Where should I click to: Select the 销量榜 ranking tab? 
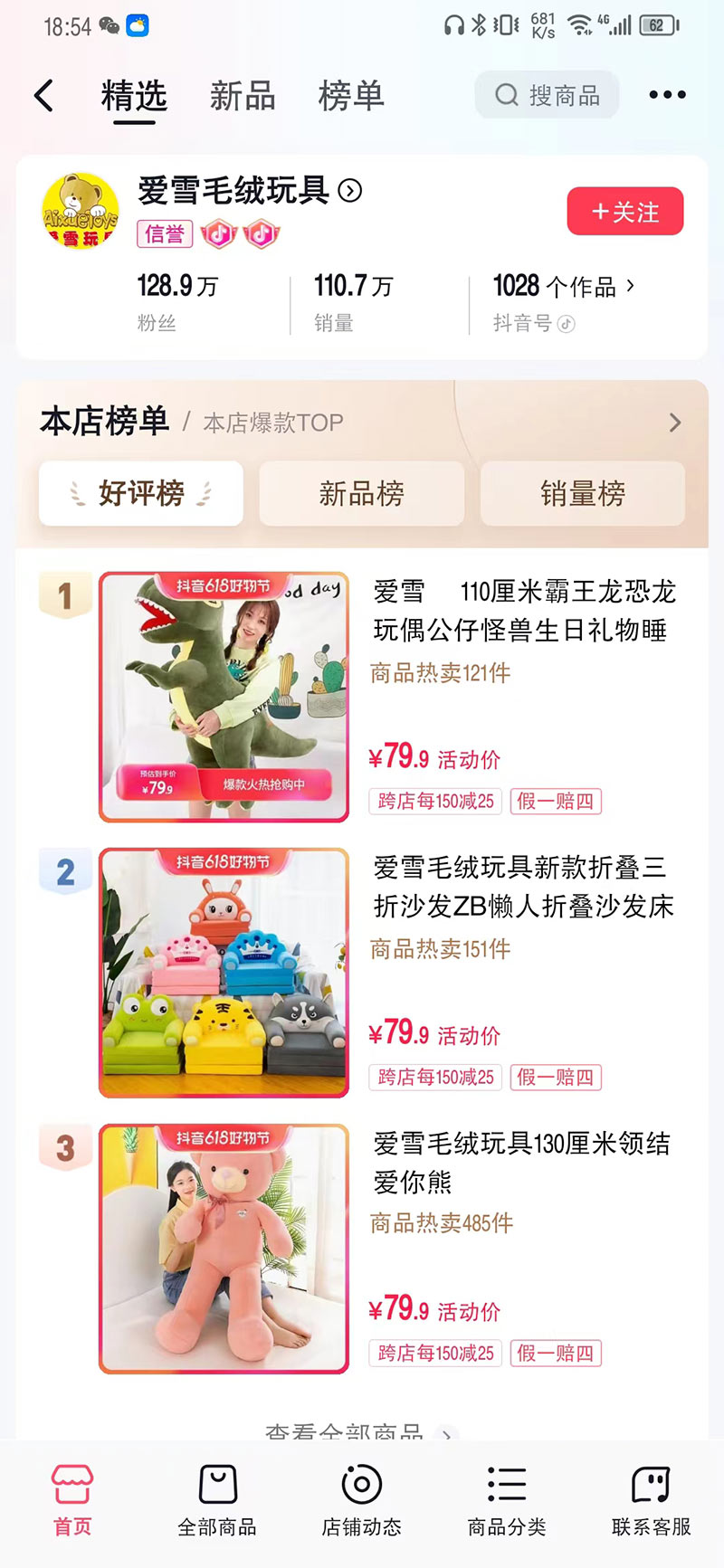[582, 493]
